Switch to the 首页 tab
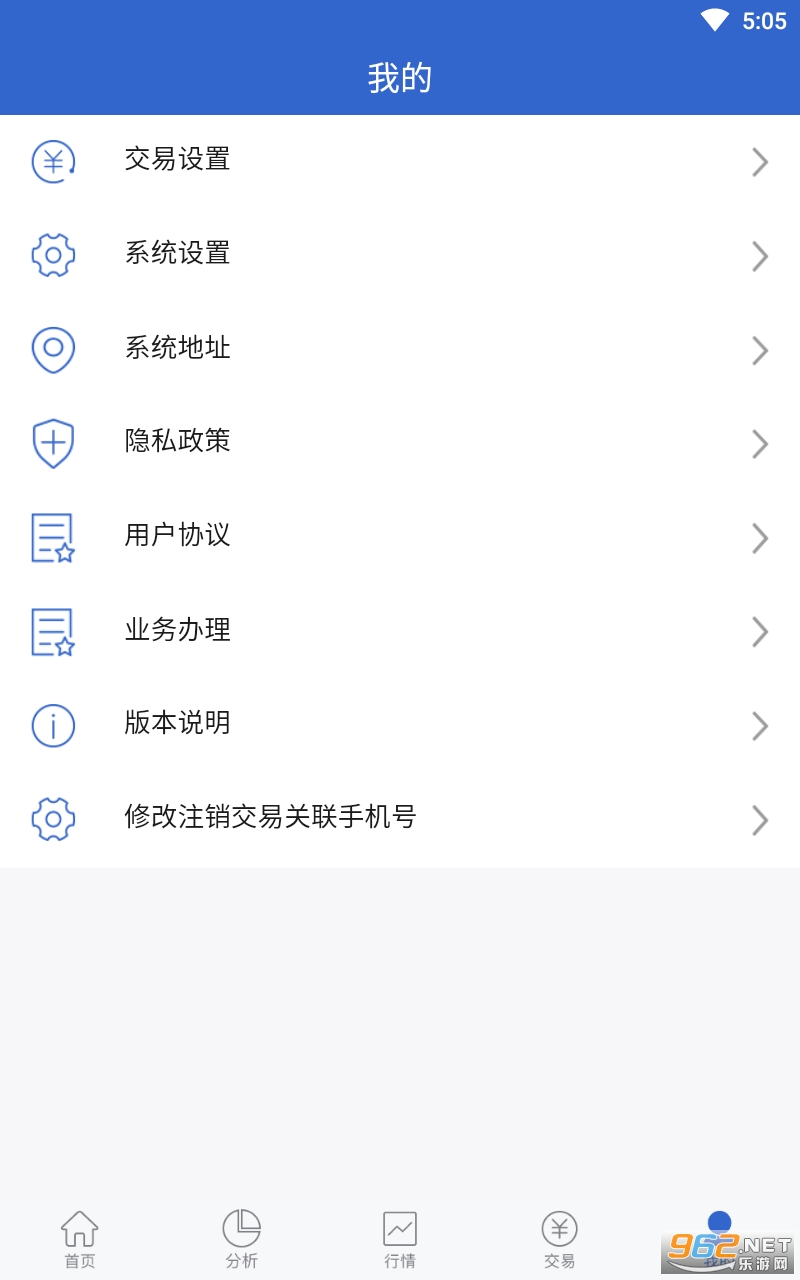800x1280 pixels. [x=80, y=1239]
